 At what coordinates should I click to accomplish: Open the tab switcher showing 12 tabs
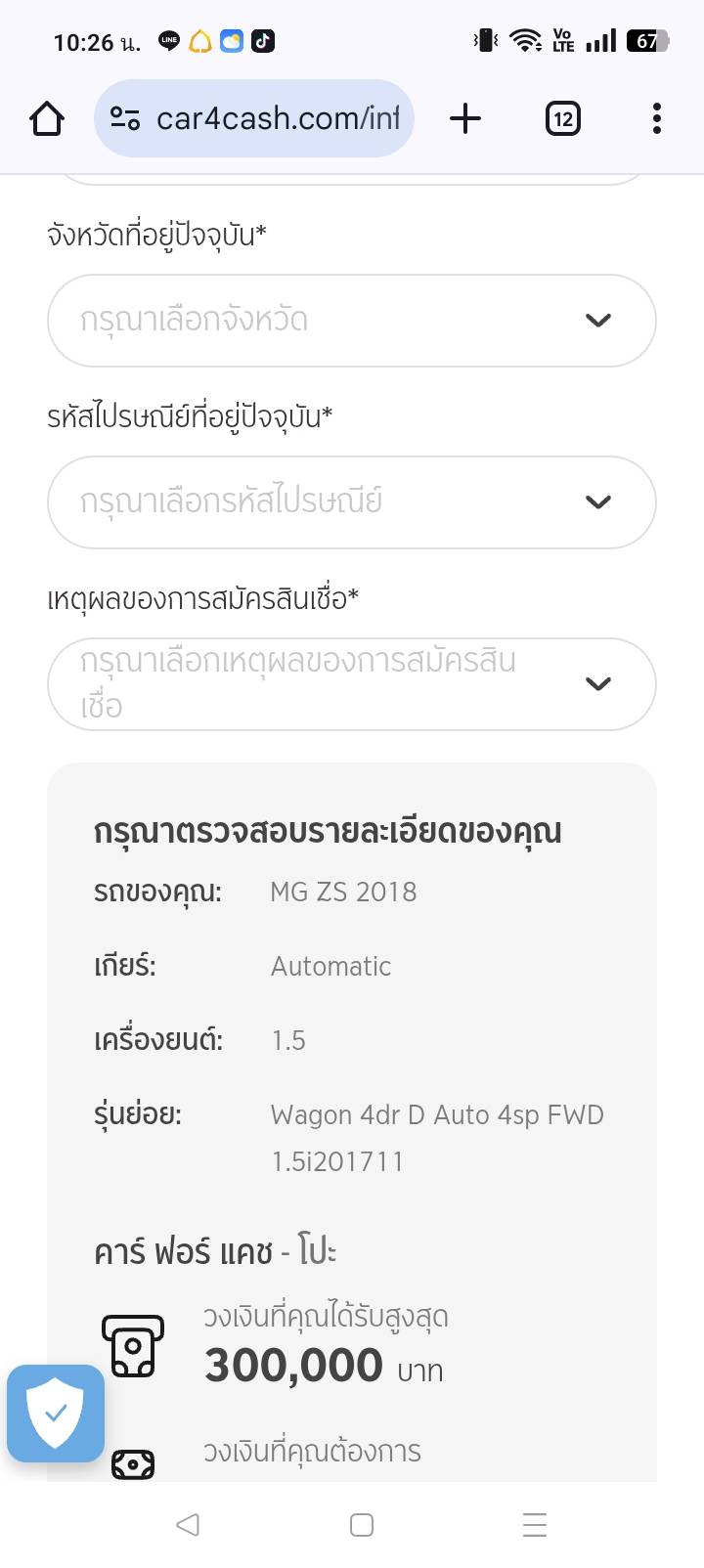[562, 119]
